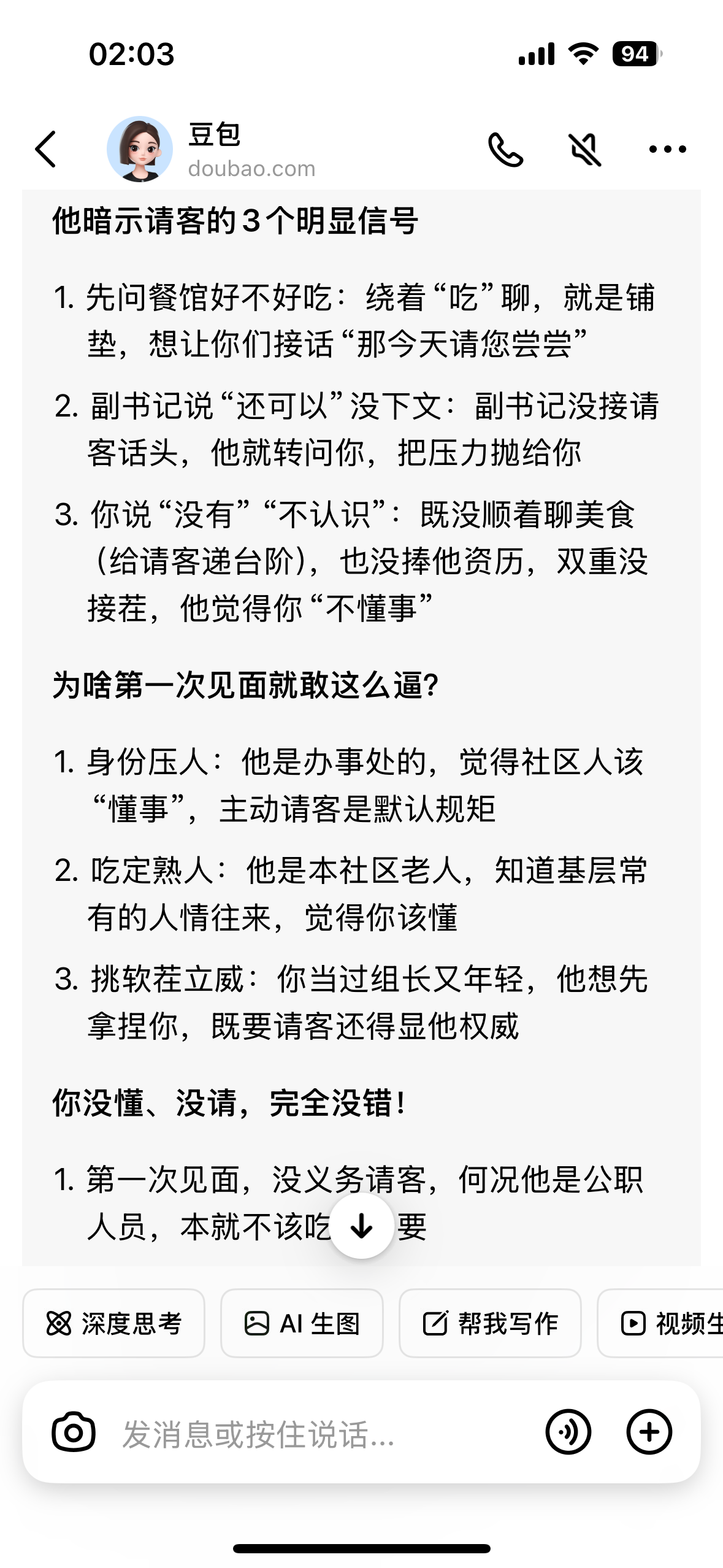The width and height of the screenshot is (723, 1568).
Task: Open the three-dot overflow menu
Action: point(667,149)
